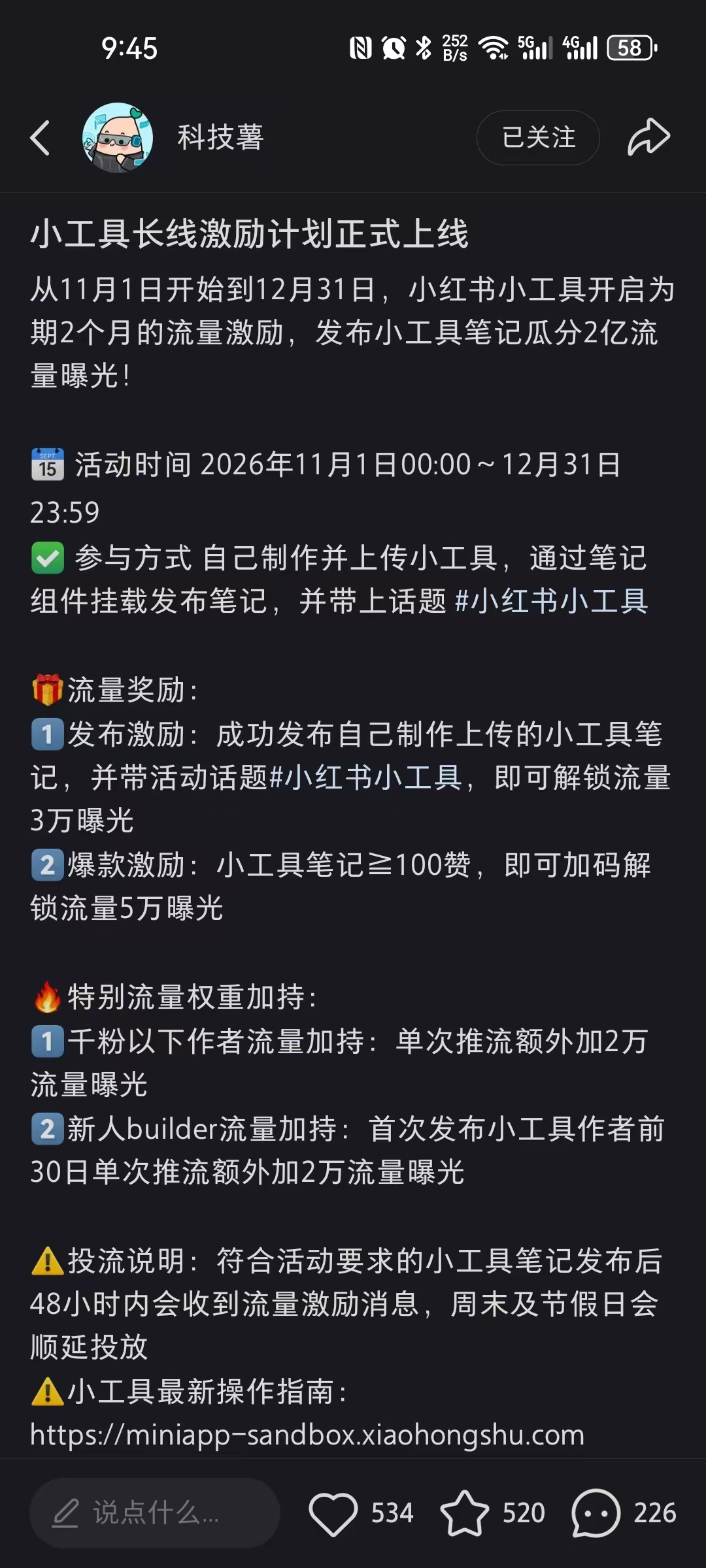Open hashtag #小红书小工具 in 发布激励
The width and height of the screenshot is (706, 1568).
365,777
